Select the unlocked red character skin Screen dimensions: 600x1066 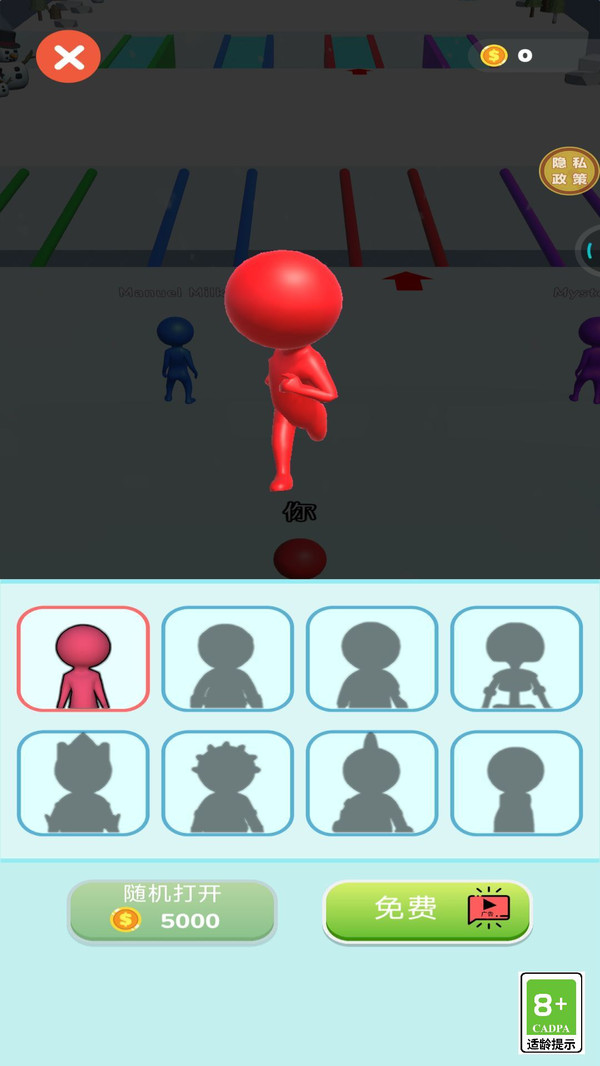tap(83, 659)
